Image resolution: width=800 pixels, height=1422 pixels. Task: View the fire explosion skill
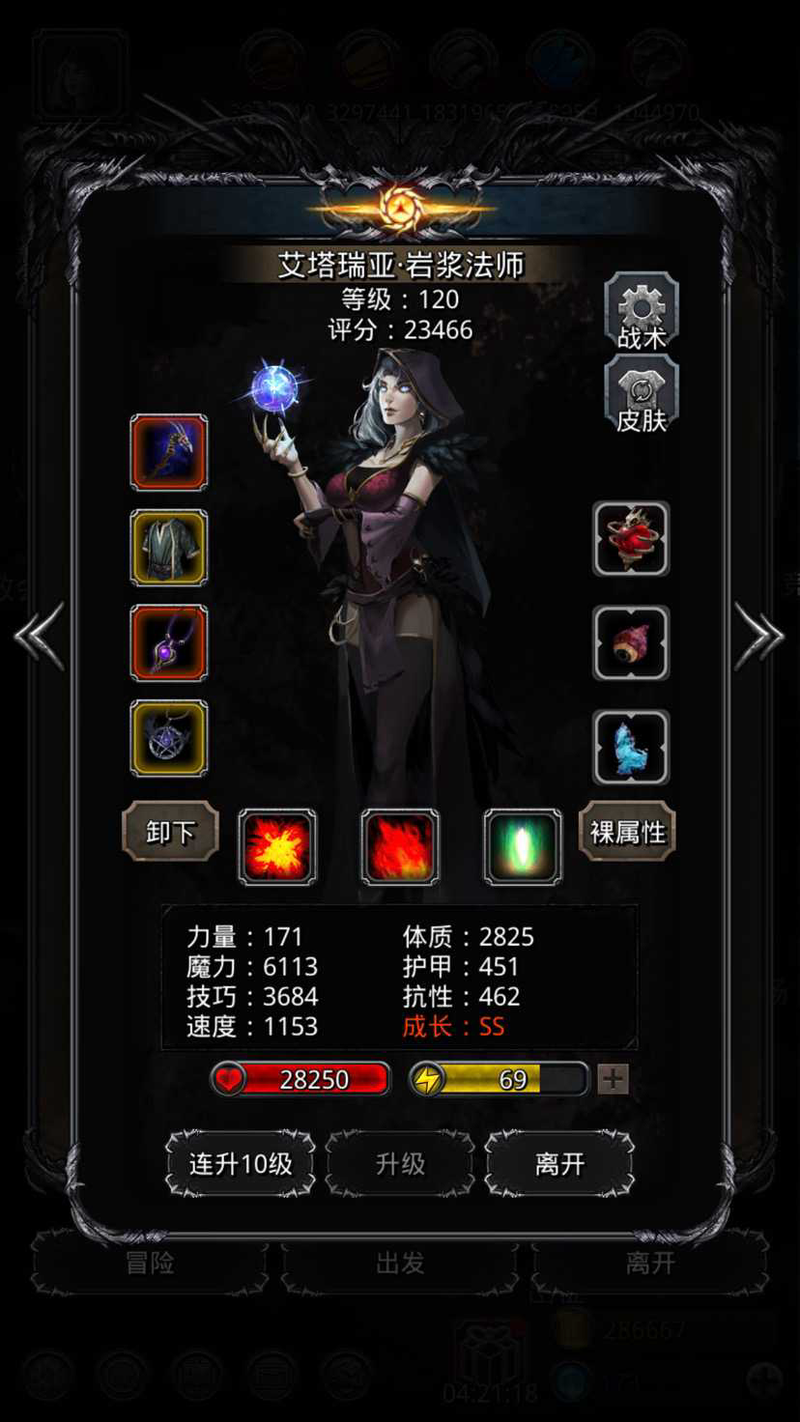[x=277, y=847]
